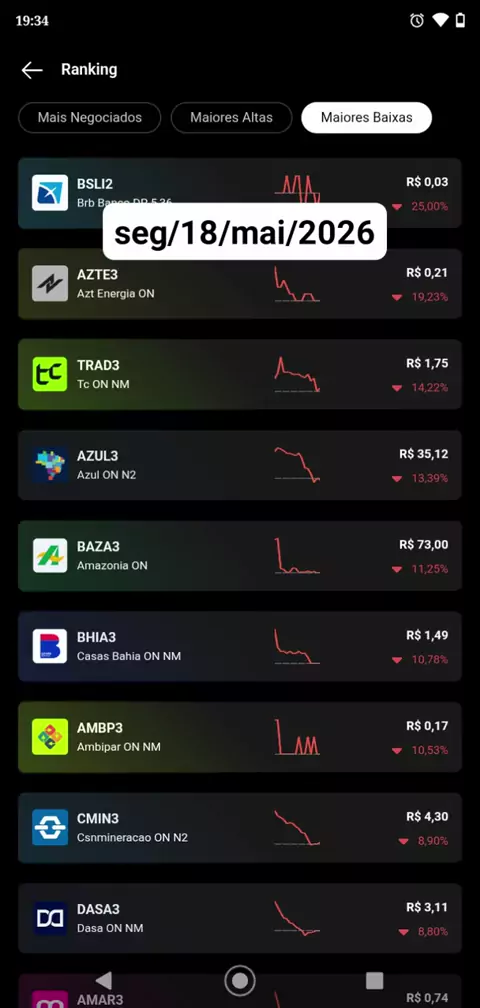Open the AZUL3 Azul ON N2 row

tap(240, 465)
